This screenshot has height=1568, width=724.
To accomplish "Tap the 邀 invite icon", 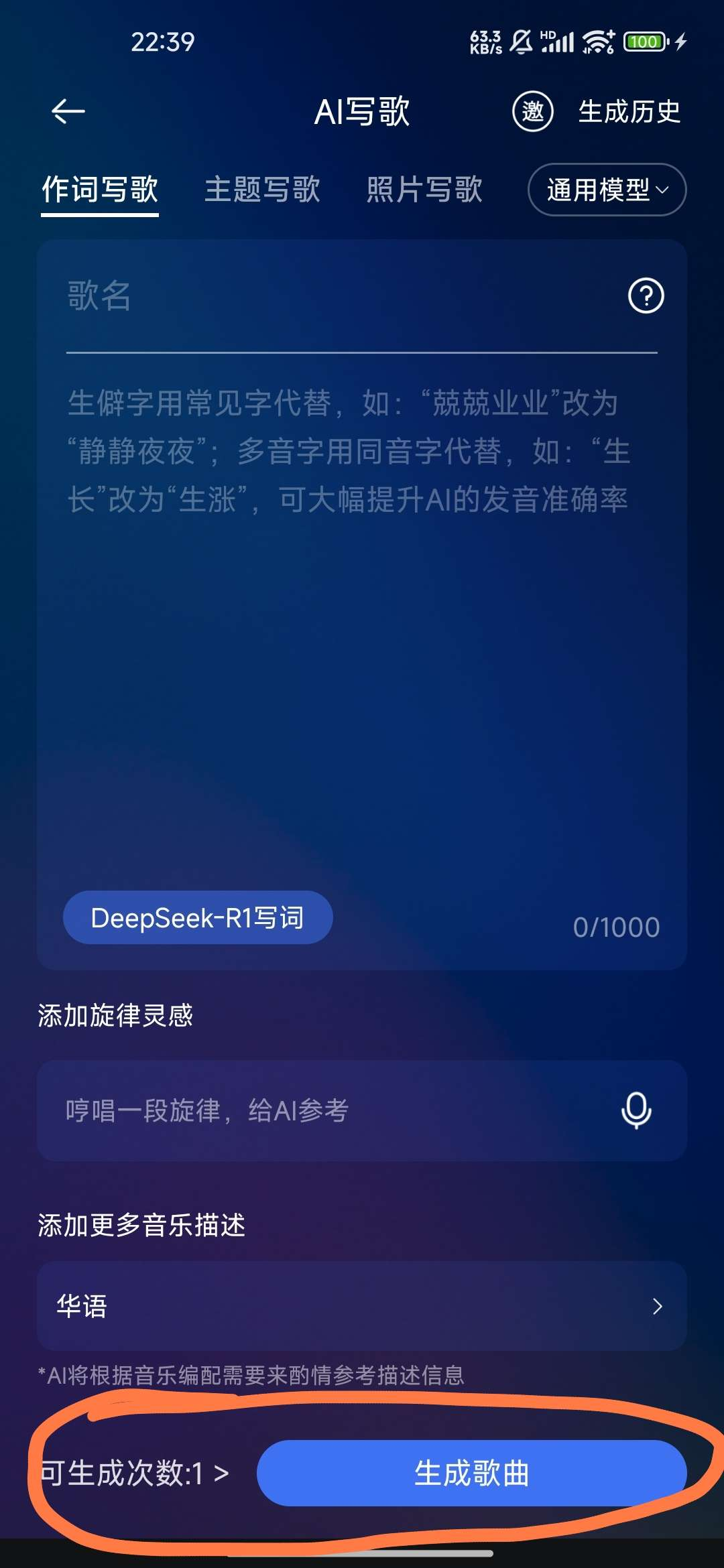I will tap(532, 111).
